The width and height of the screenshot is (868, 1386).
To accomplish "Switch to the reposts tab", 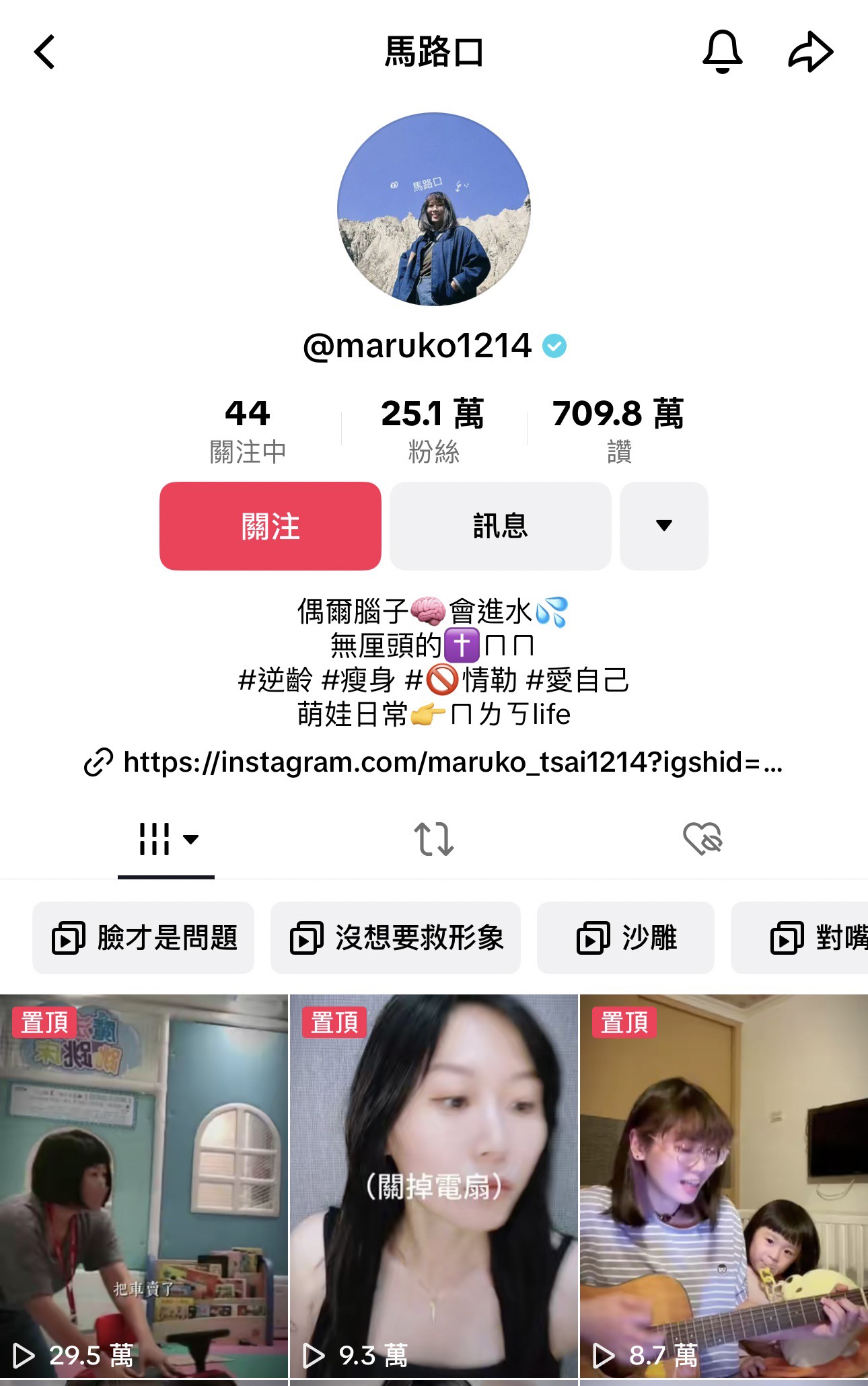I will click(x=434, y=840).
